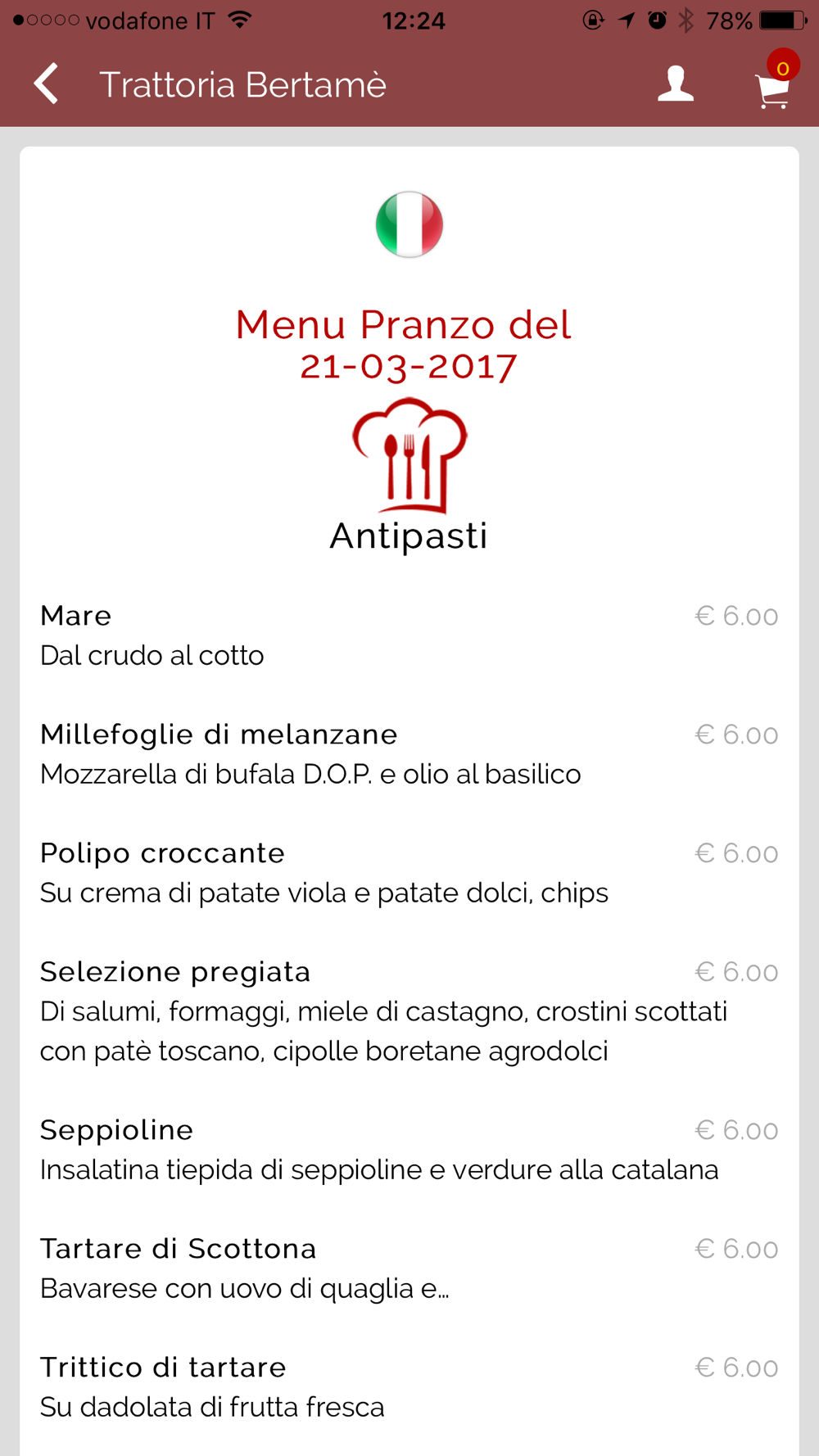Screen dimensions: 819x1456
Task: Open Tartare di Scottona details
Action: (409, 1268)
